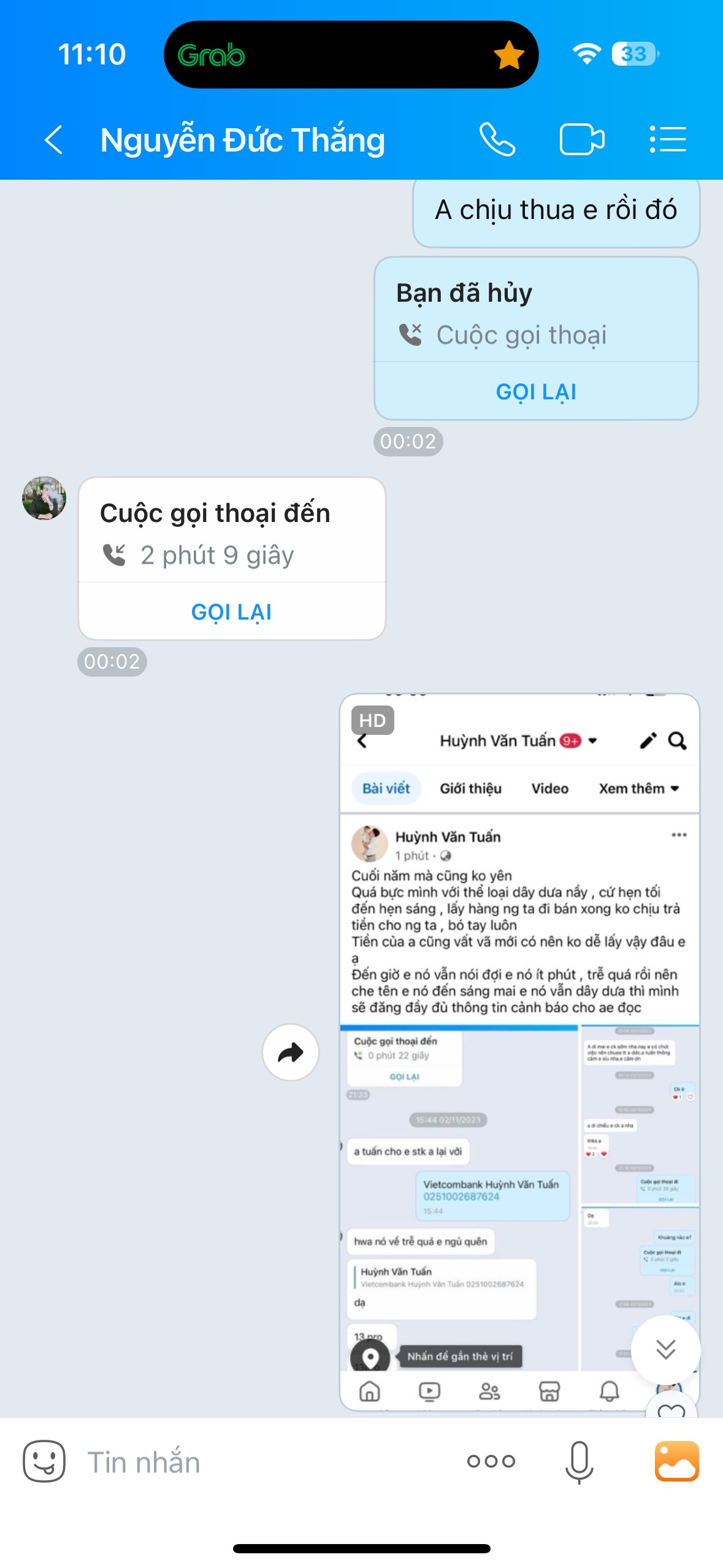Open more attachment options
Screen dimensions: 723x1568
click(x=491, y=1461)
